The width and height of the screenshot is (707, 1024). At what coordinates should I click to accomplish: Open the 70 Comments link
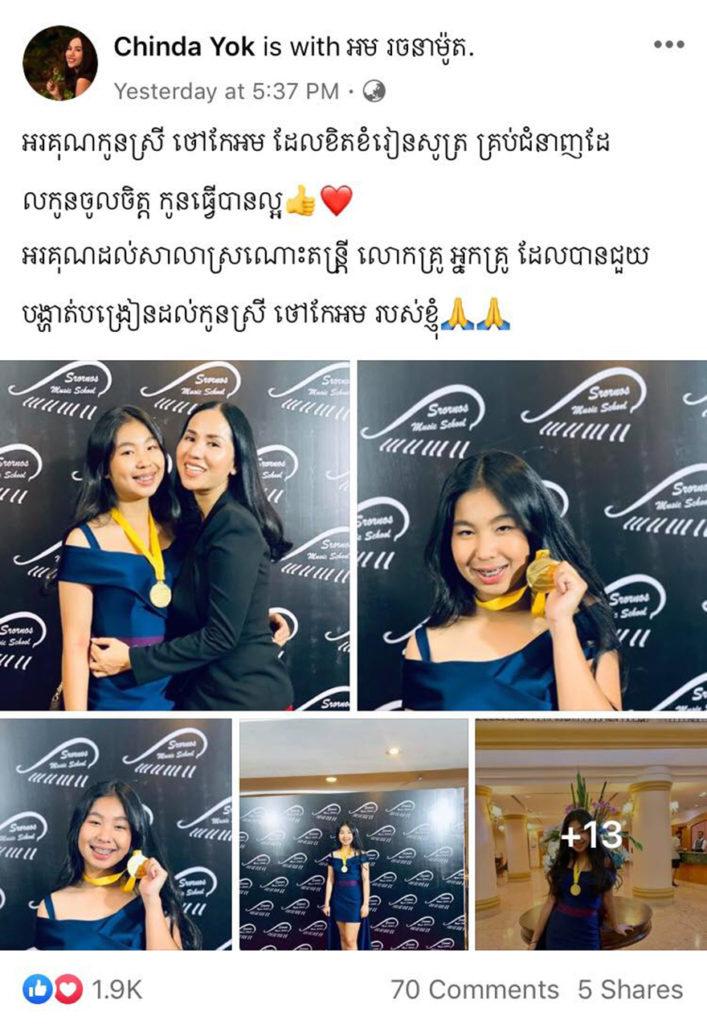[x=474, y=990]
